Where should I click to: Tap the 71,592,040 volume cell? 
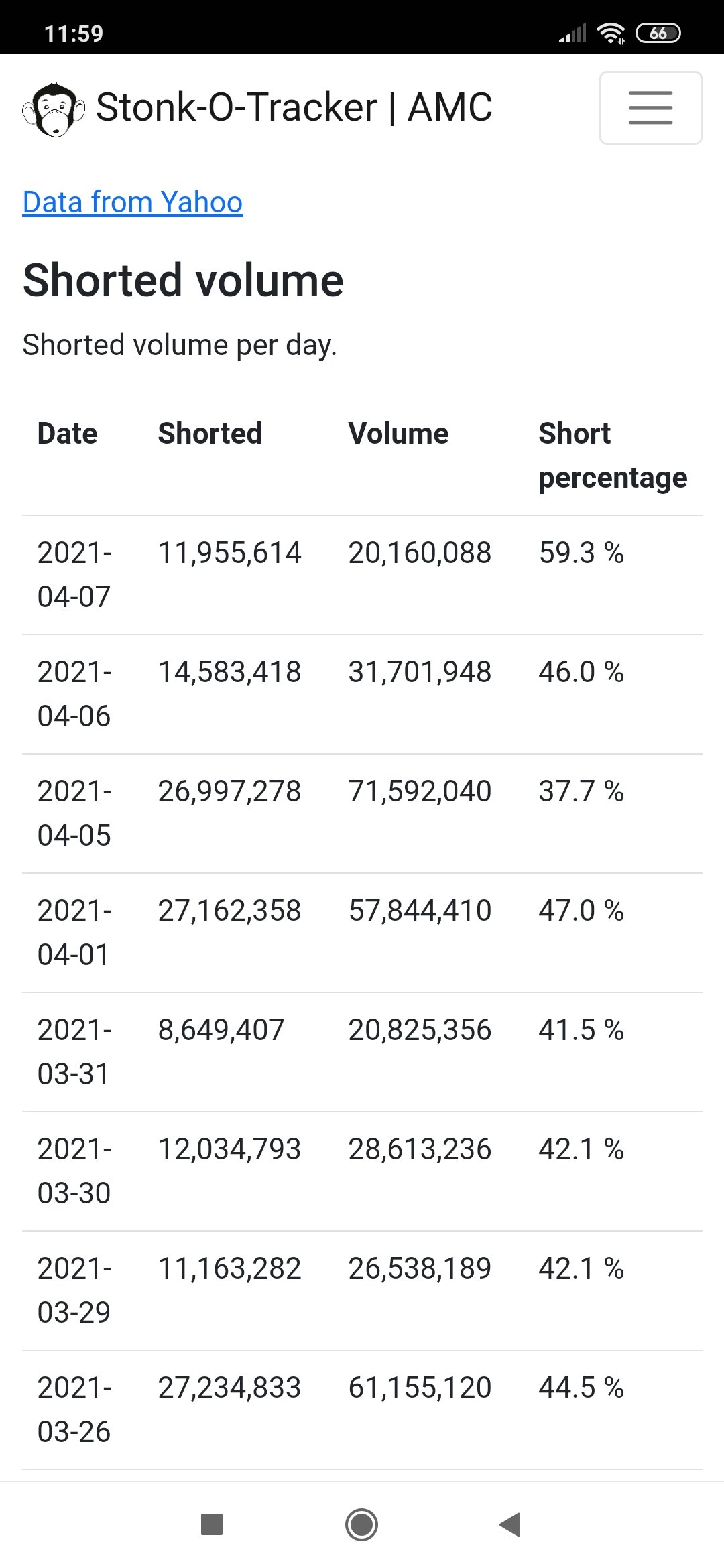point(421,791)
